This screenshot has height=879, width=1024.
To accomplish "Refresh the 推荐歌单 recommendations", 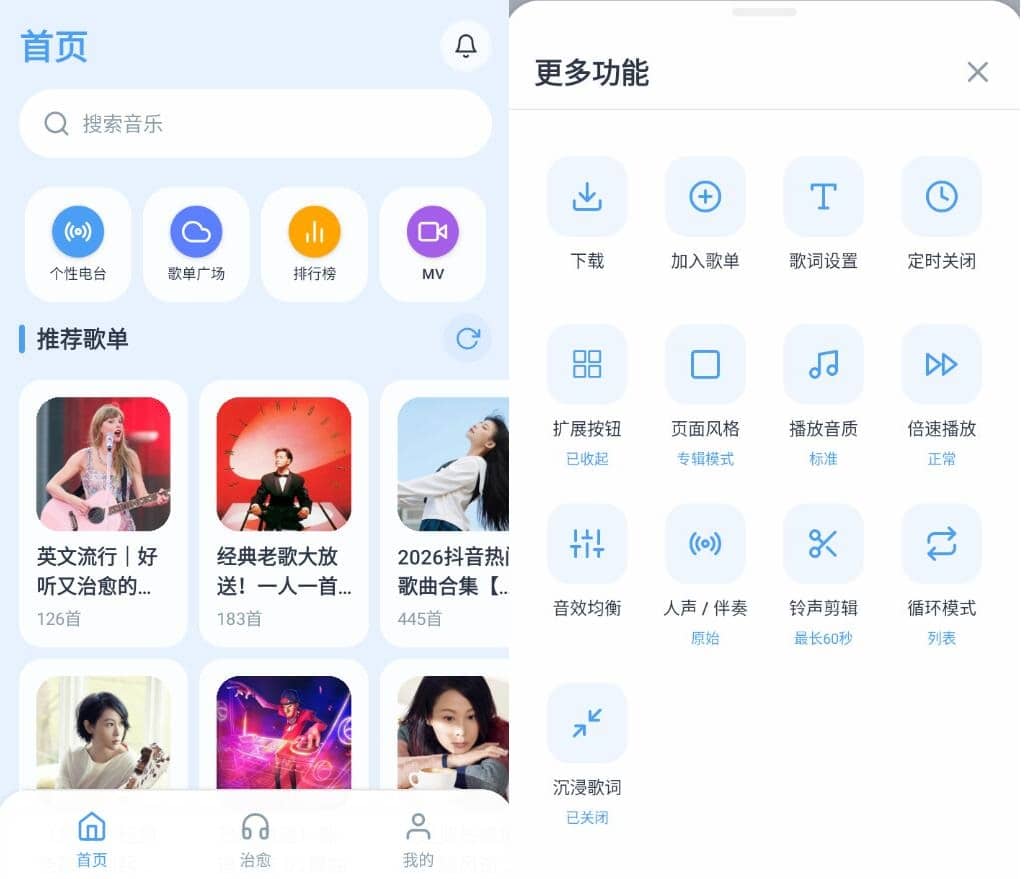I will 467,338.
